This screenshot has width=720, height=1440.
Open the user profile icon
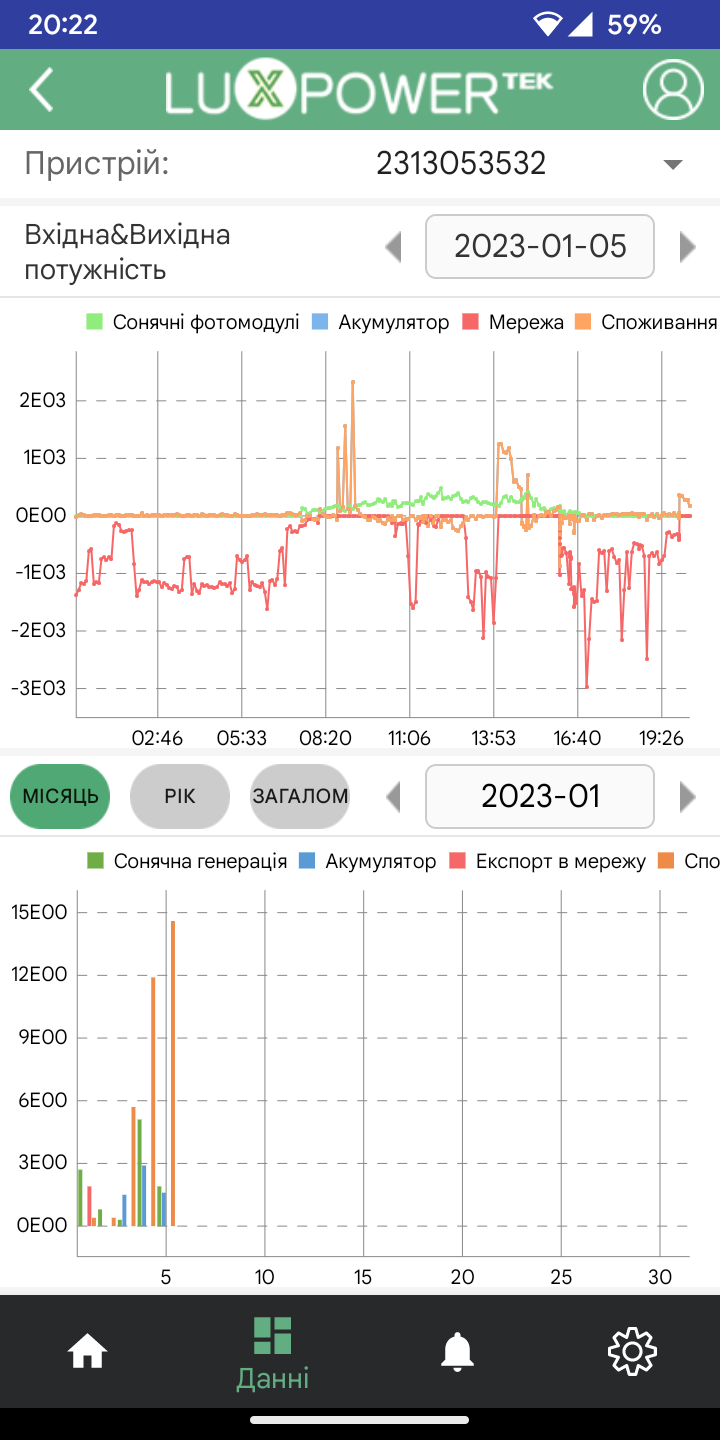(x=673, y=90)
